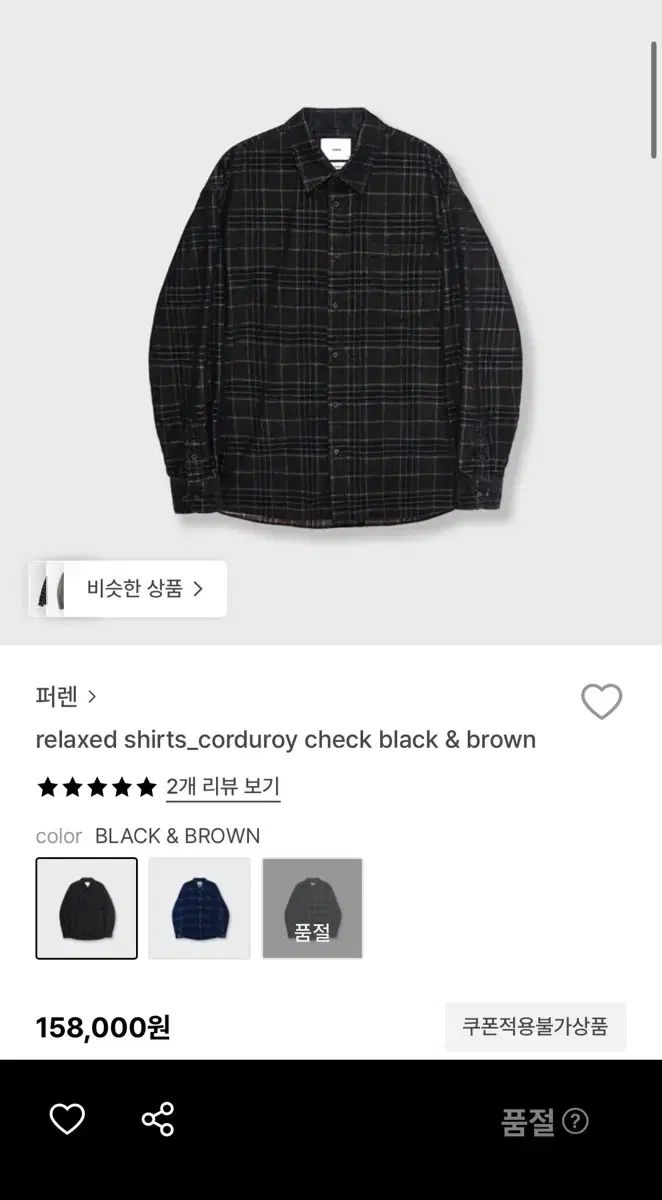
Task: Choose the blue check shirt color
Action: 200,908
